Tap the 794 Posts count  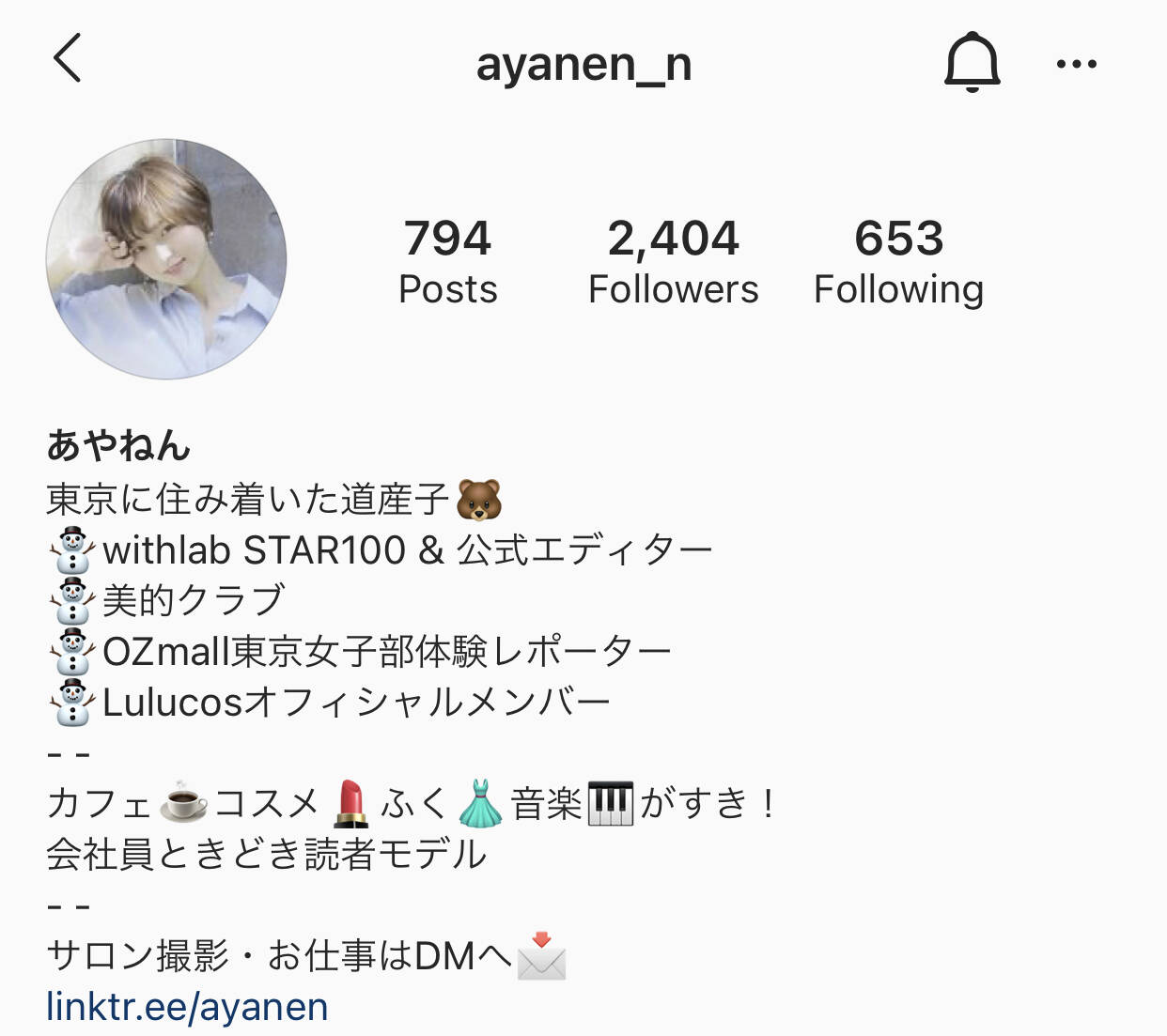[447, 261]
